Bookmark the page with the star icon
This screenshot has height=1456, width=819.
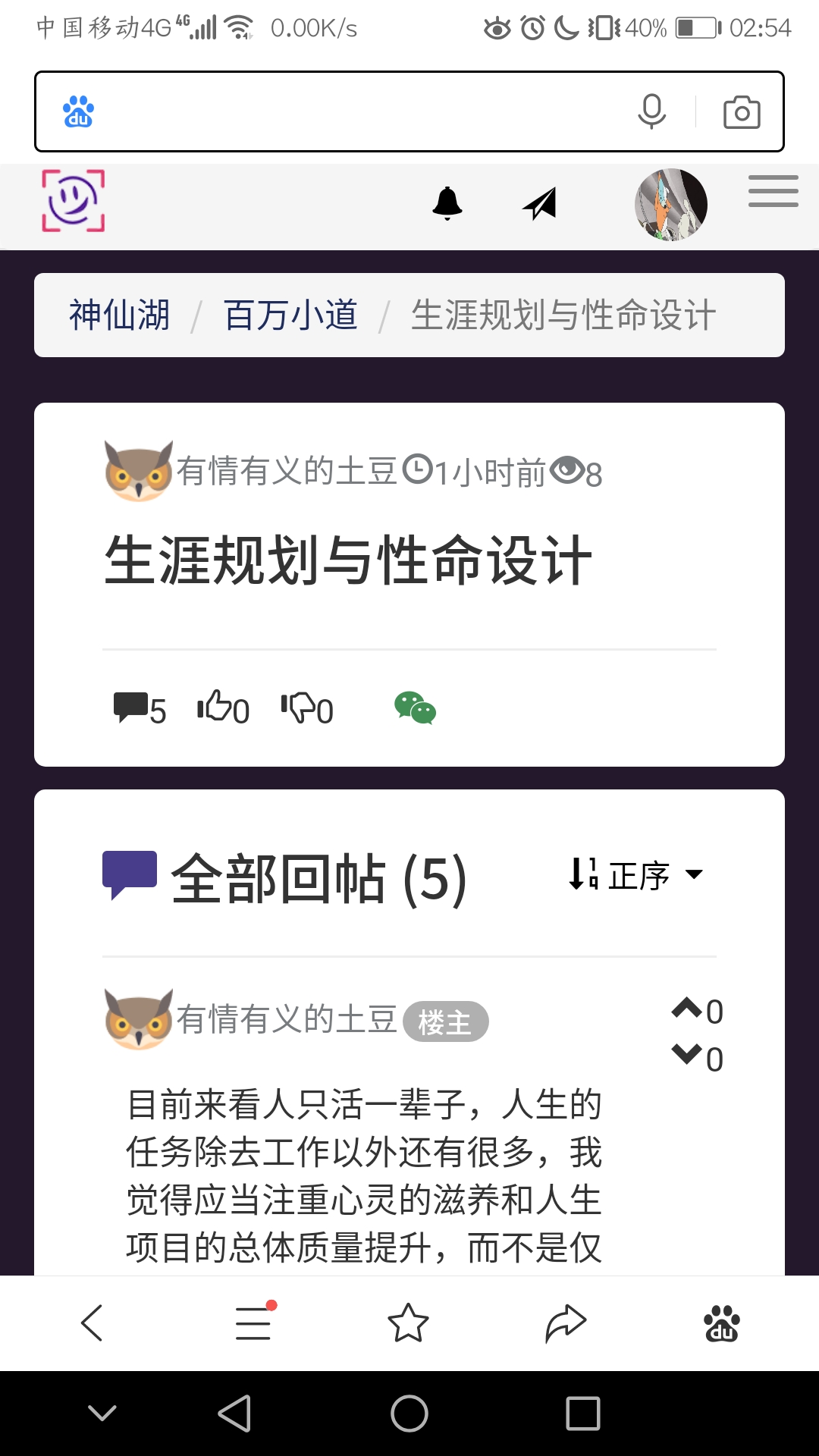pos(408,1323)
